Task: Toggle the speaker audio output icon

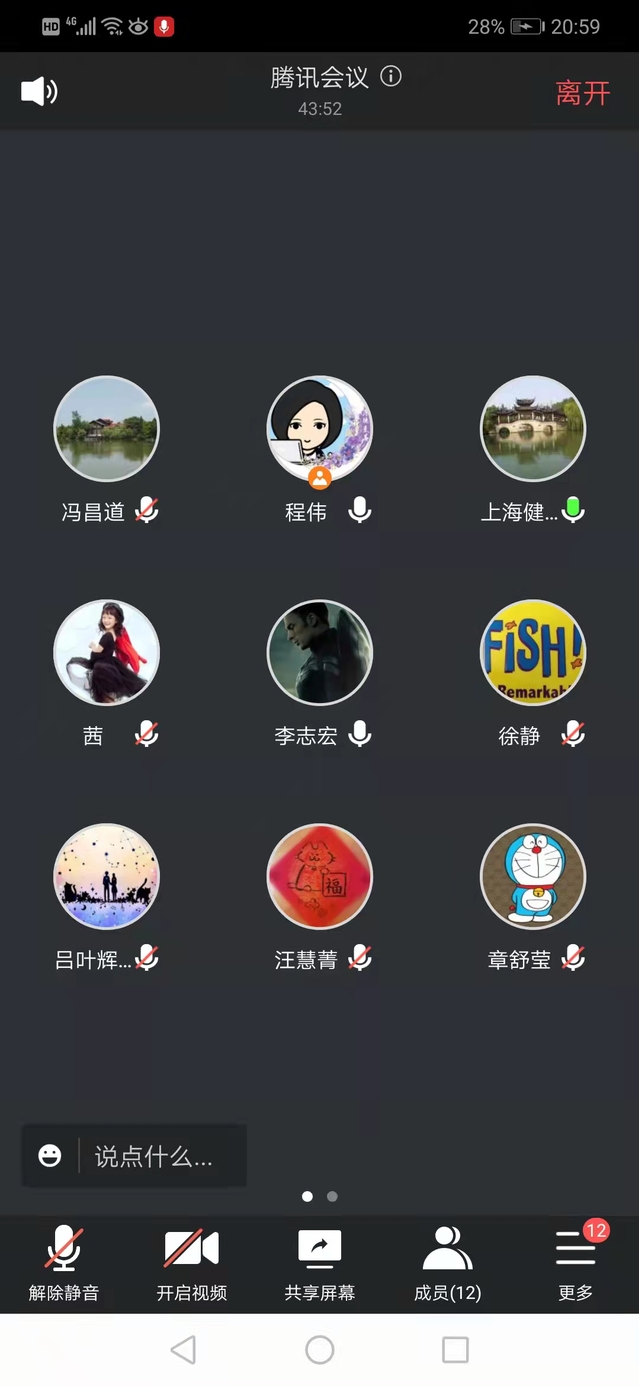Action: 39,92
